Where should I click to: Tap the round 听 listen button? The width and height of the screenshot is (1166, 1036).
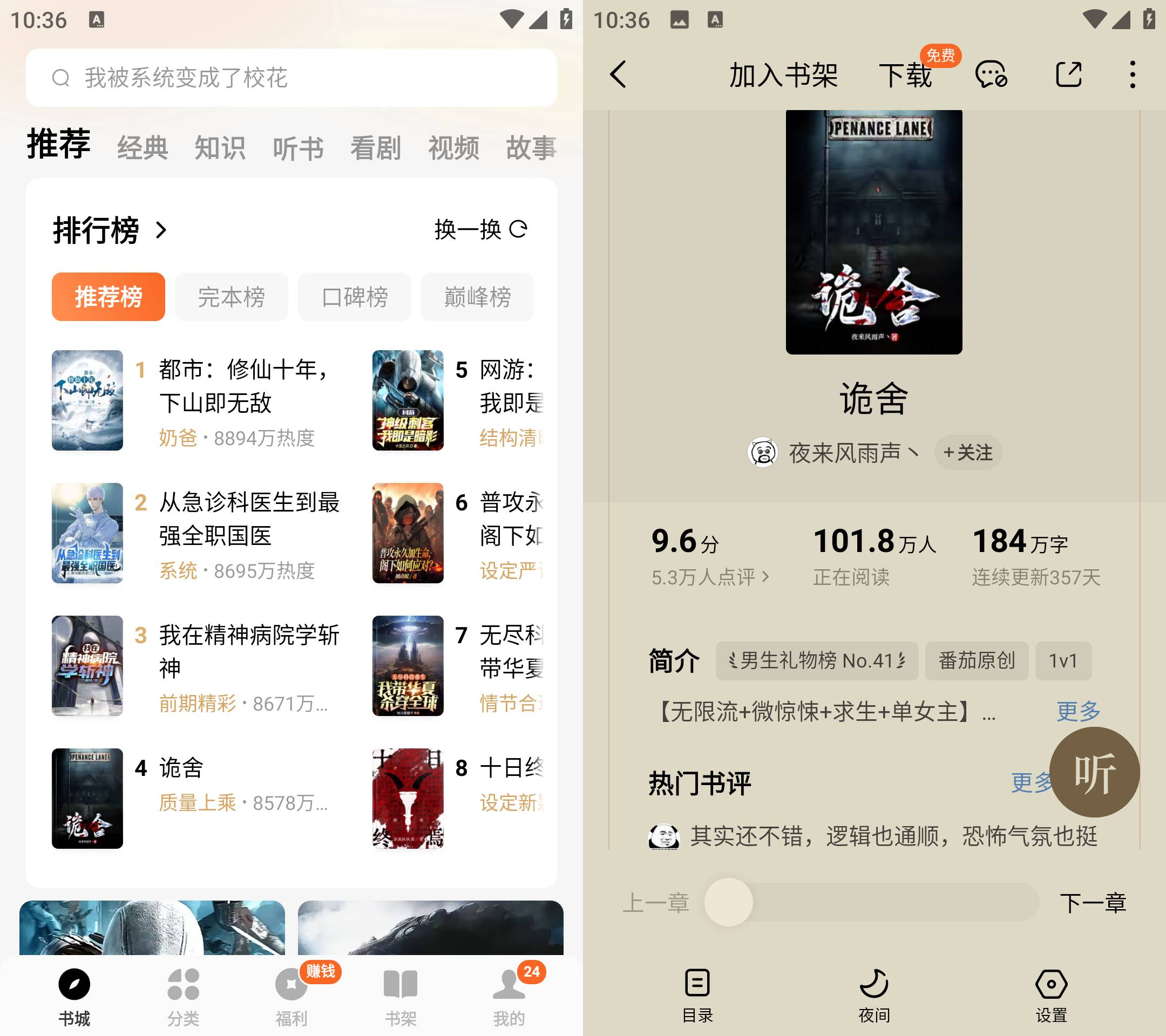(1094, 773)
